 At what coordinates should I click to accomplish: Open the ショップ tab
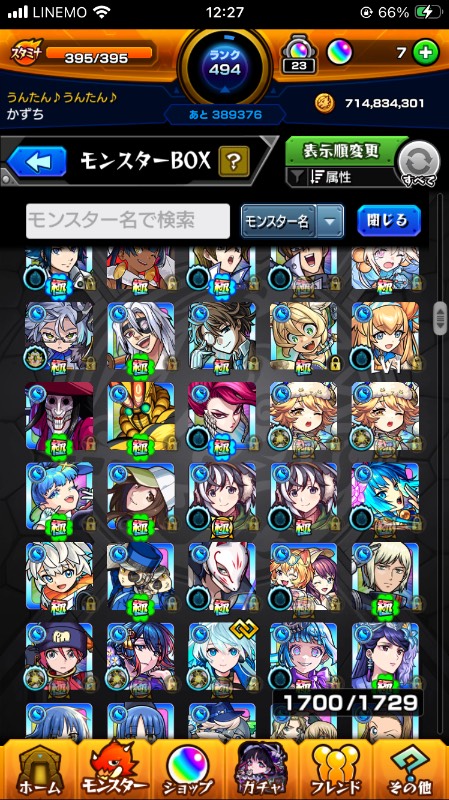pyautogui.click(x=188, y=770)
